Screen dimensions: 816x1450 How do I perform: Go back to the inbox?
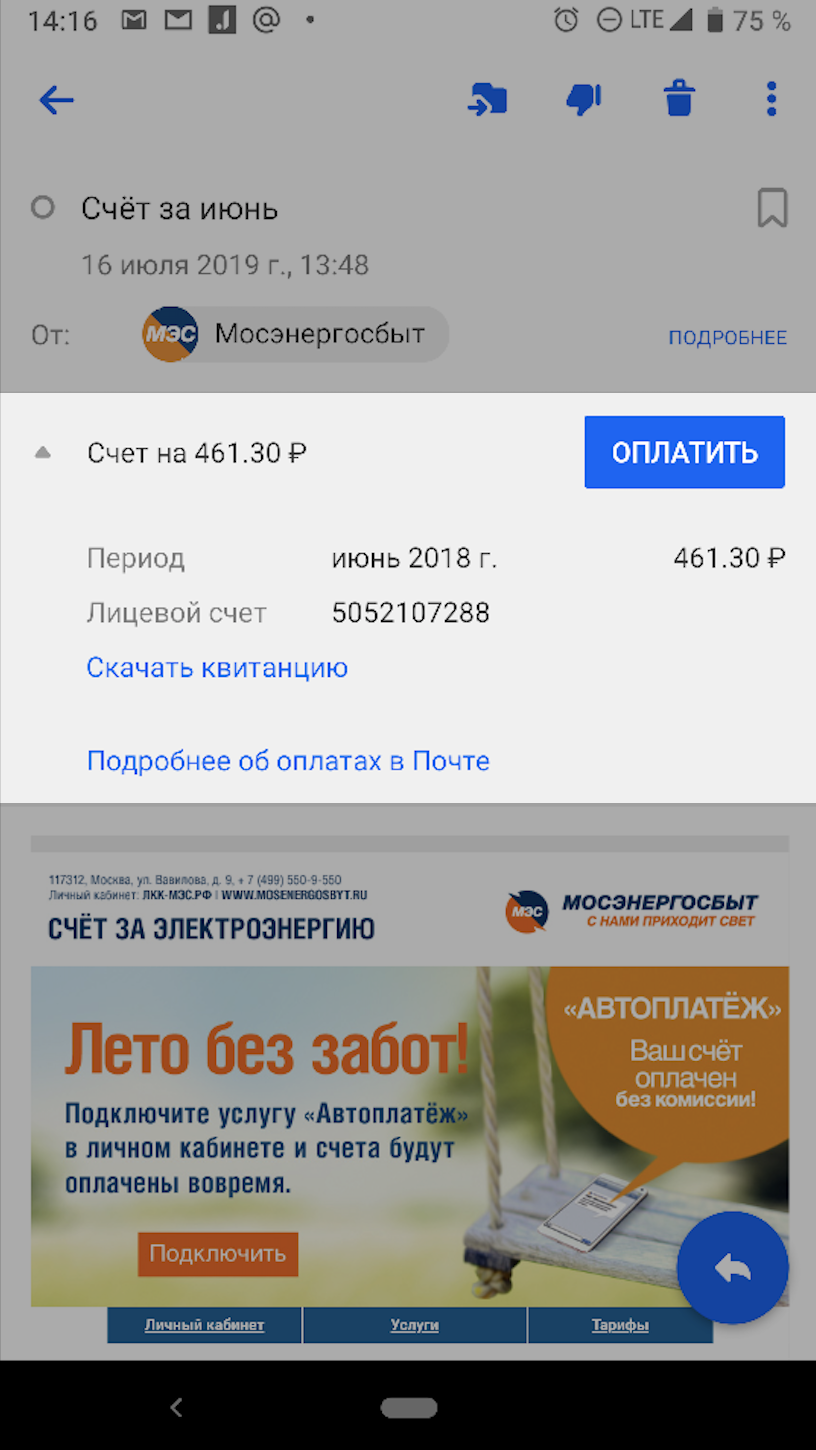point(57,99)
